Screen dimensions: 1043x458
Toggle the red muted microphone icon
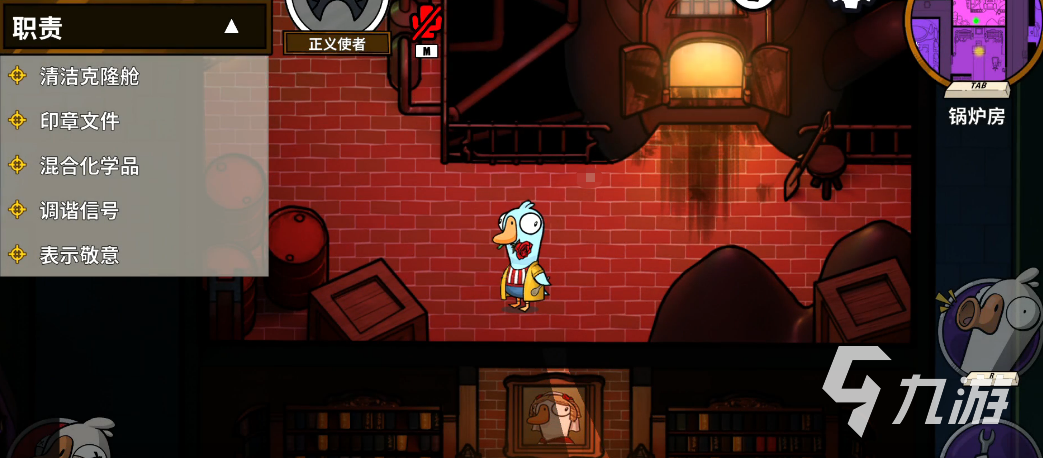(427, 22)
